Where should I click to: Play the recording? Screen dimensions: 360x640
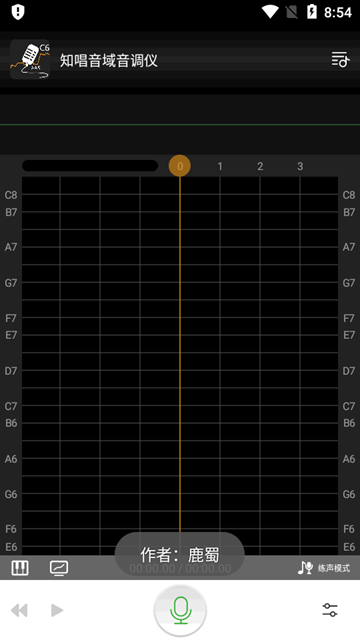tap(57, 611)
